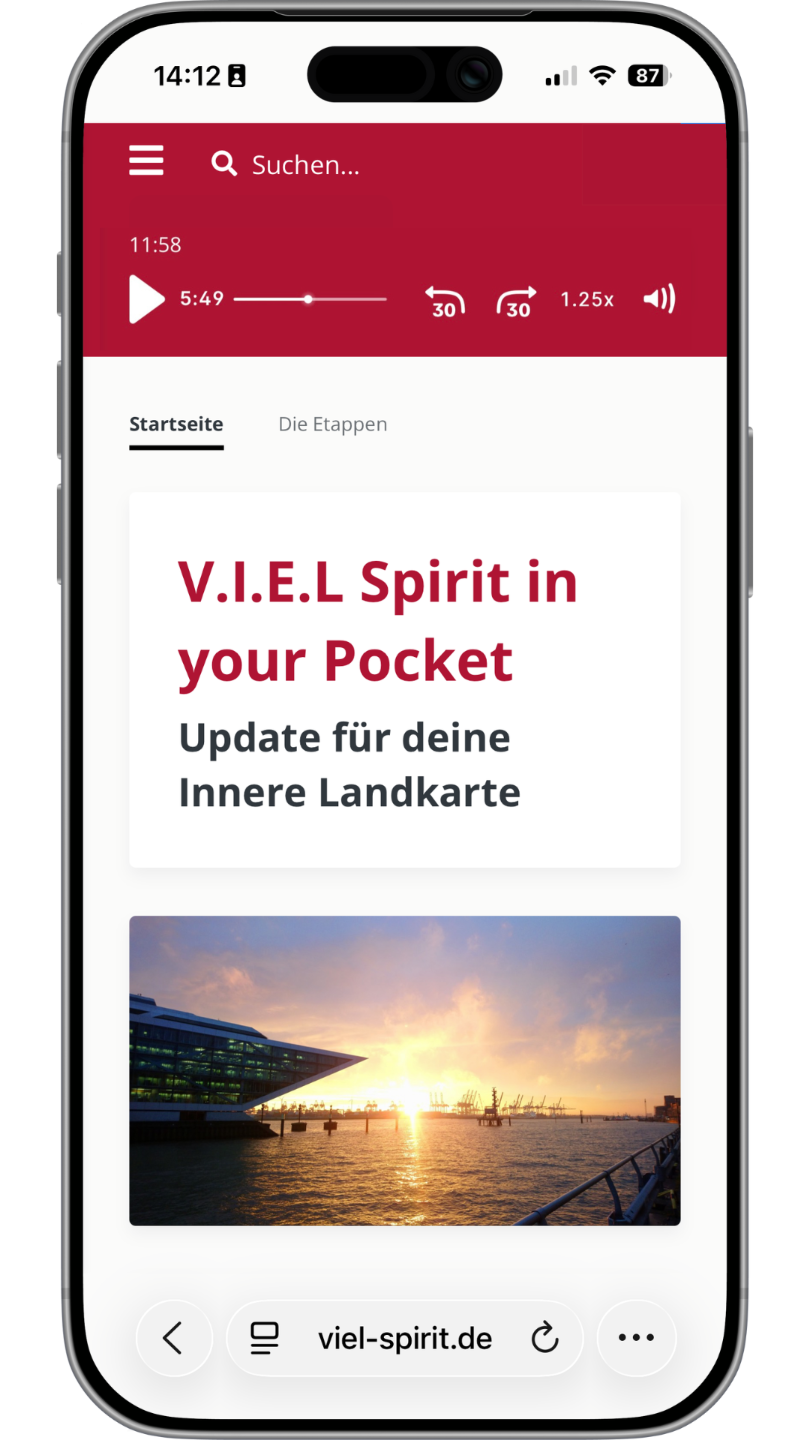Select the Startseite tab
This screenshot has width=810, height=1440.
point(176,424)
